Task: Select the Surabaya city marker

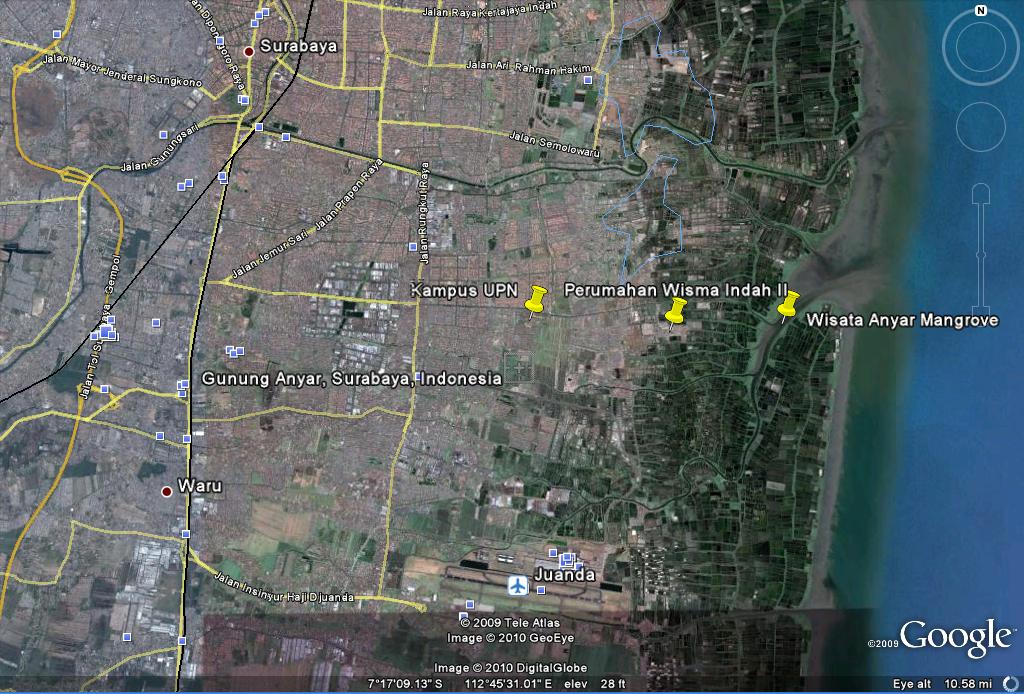Action: coord(249,51)
